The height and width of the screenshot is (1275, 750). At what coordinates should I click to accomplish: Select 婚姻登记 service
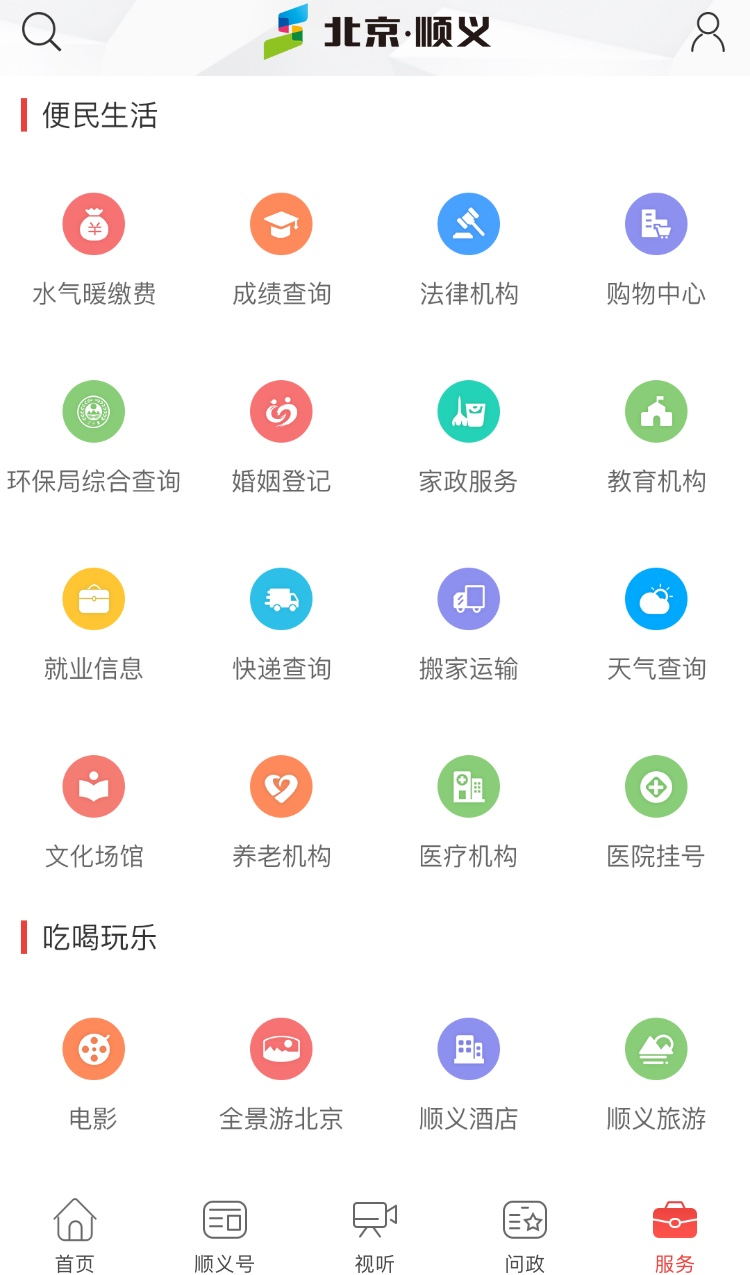281,437
